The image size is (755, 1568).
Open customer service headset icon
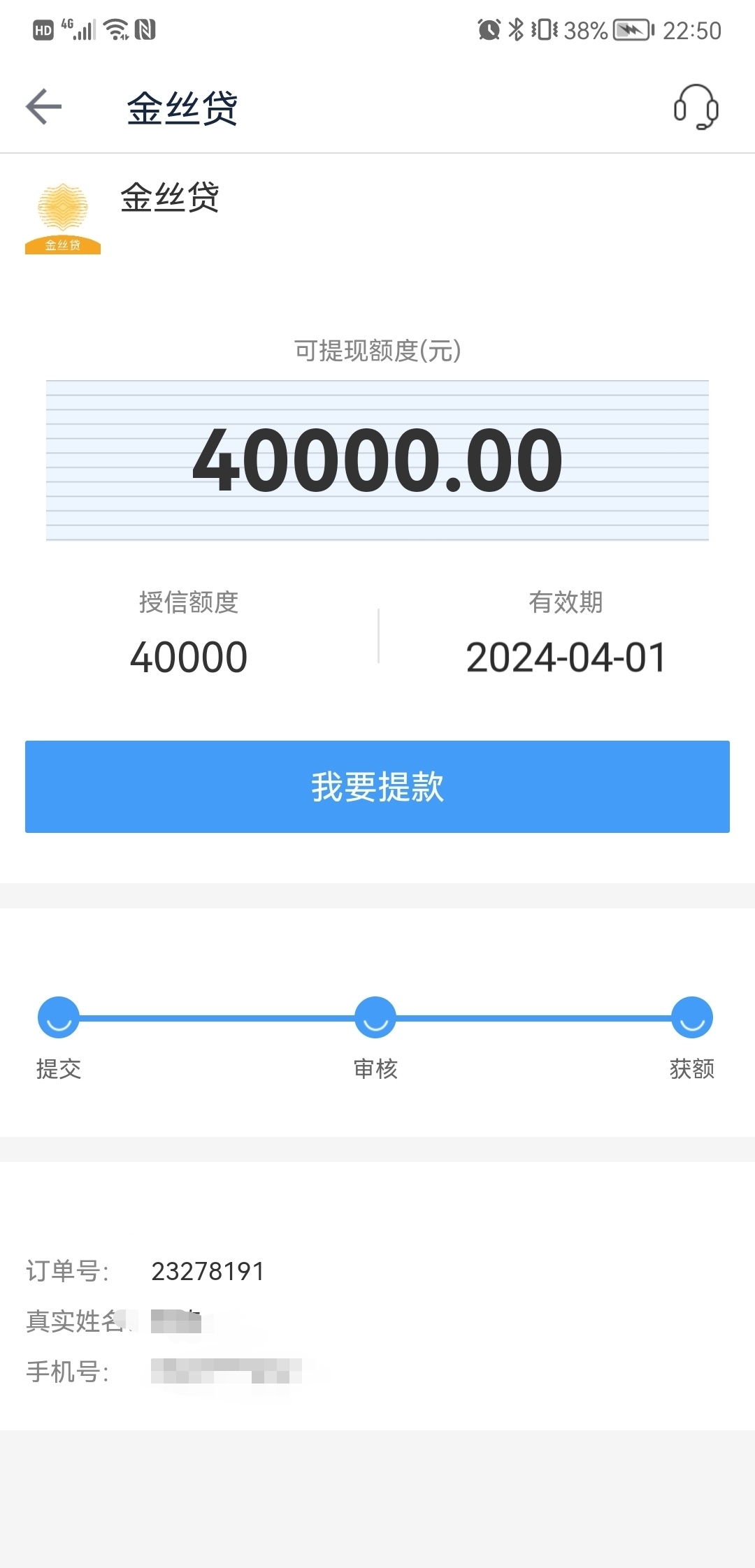coord(696,107)
